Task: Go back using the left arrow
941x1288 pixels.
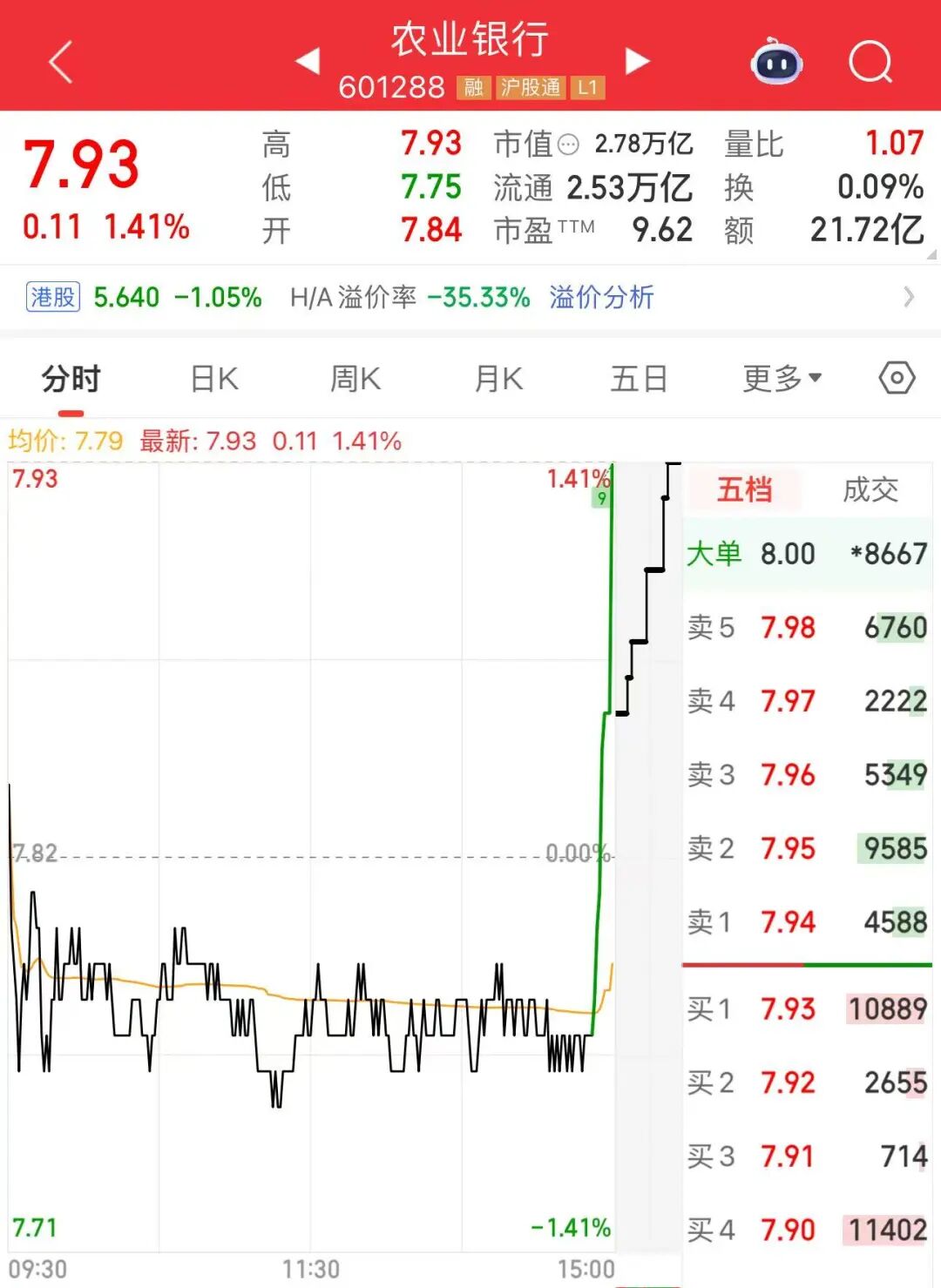Action: (x=59, y=61)
